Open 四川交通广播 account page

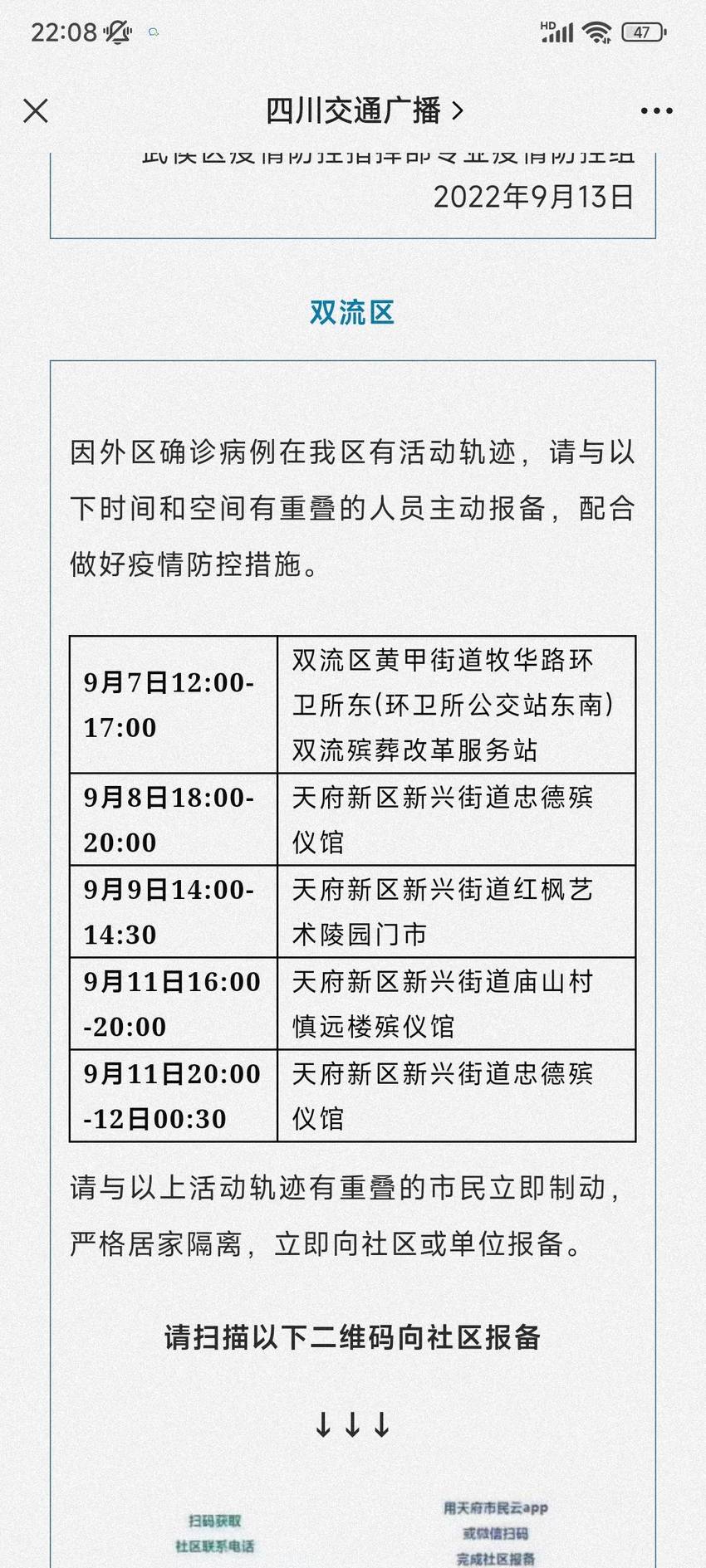pyautogui.click(x=364, y=110)
